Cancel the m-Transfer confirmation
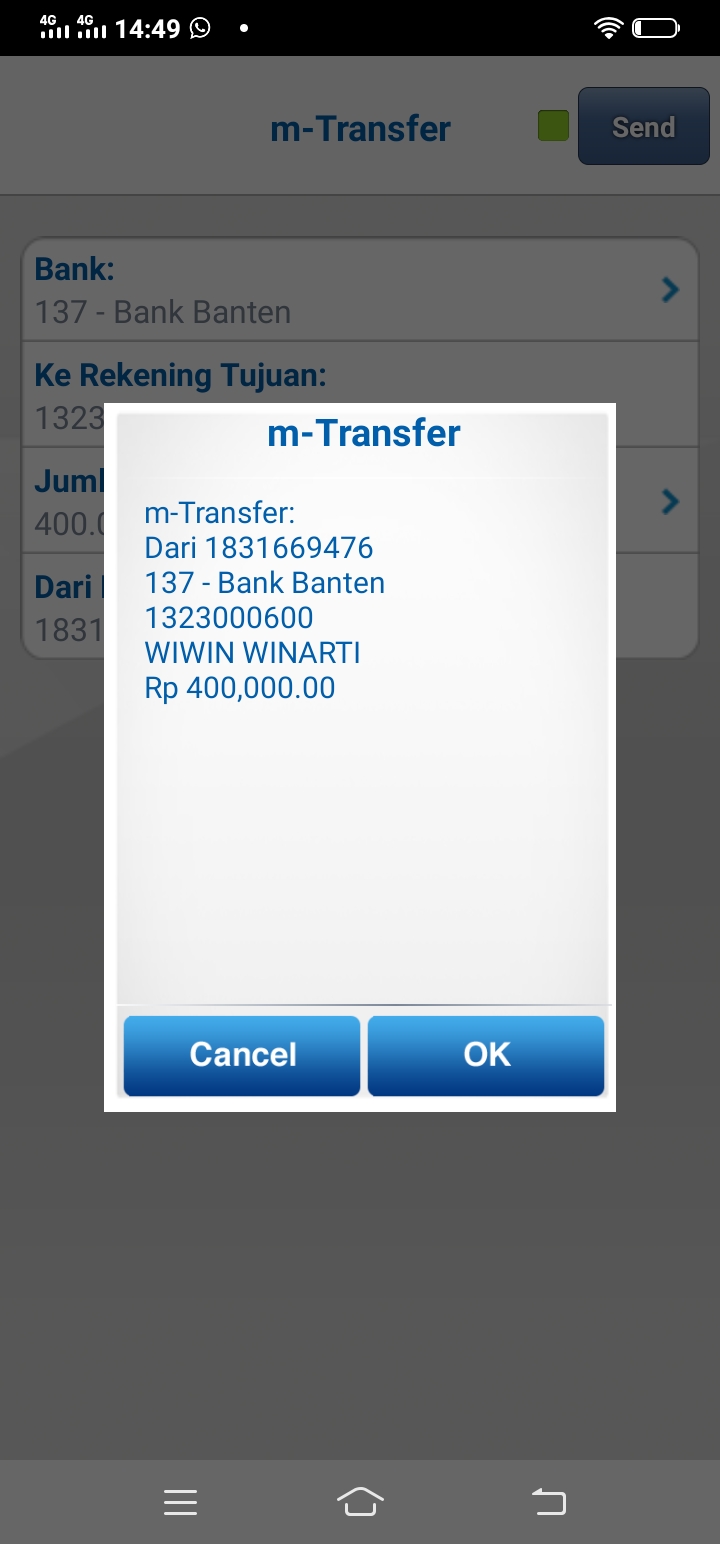The height and width of the screenshot is (1544, 720). [x=242, y=1055]
